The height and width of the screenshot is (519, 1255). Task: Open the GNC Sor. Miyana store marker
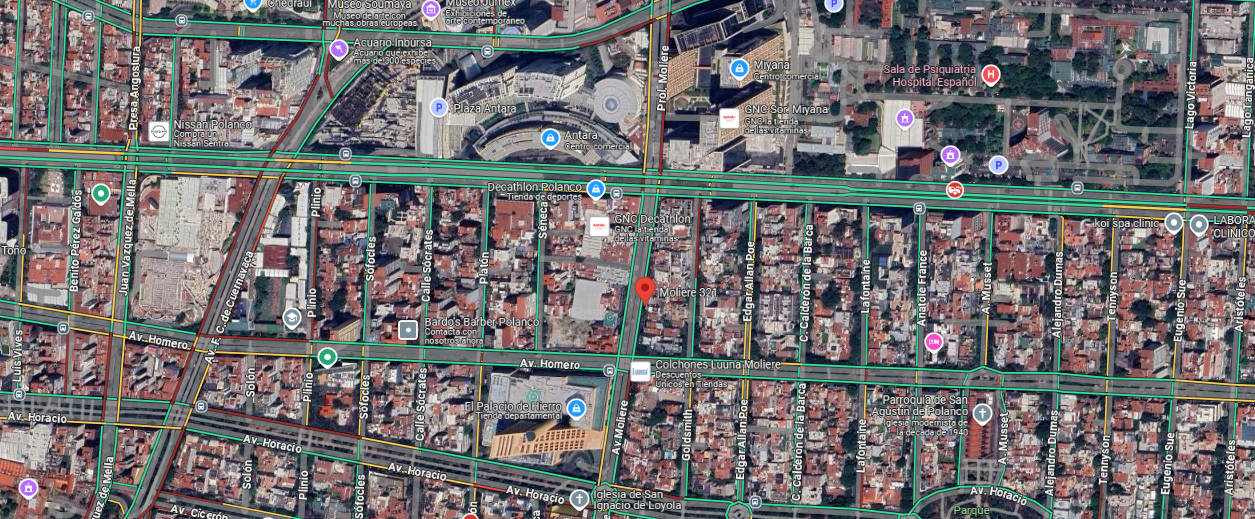click(728, 118)
